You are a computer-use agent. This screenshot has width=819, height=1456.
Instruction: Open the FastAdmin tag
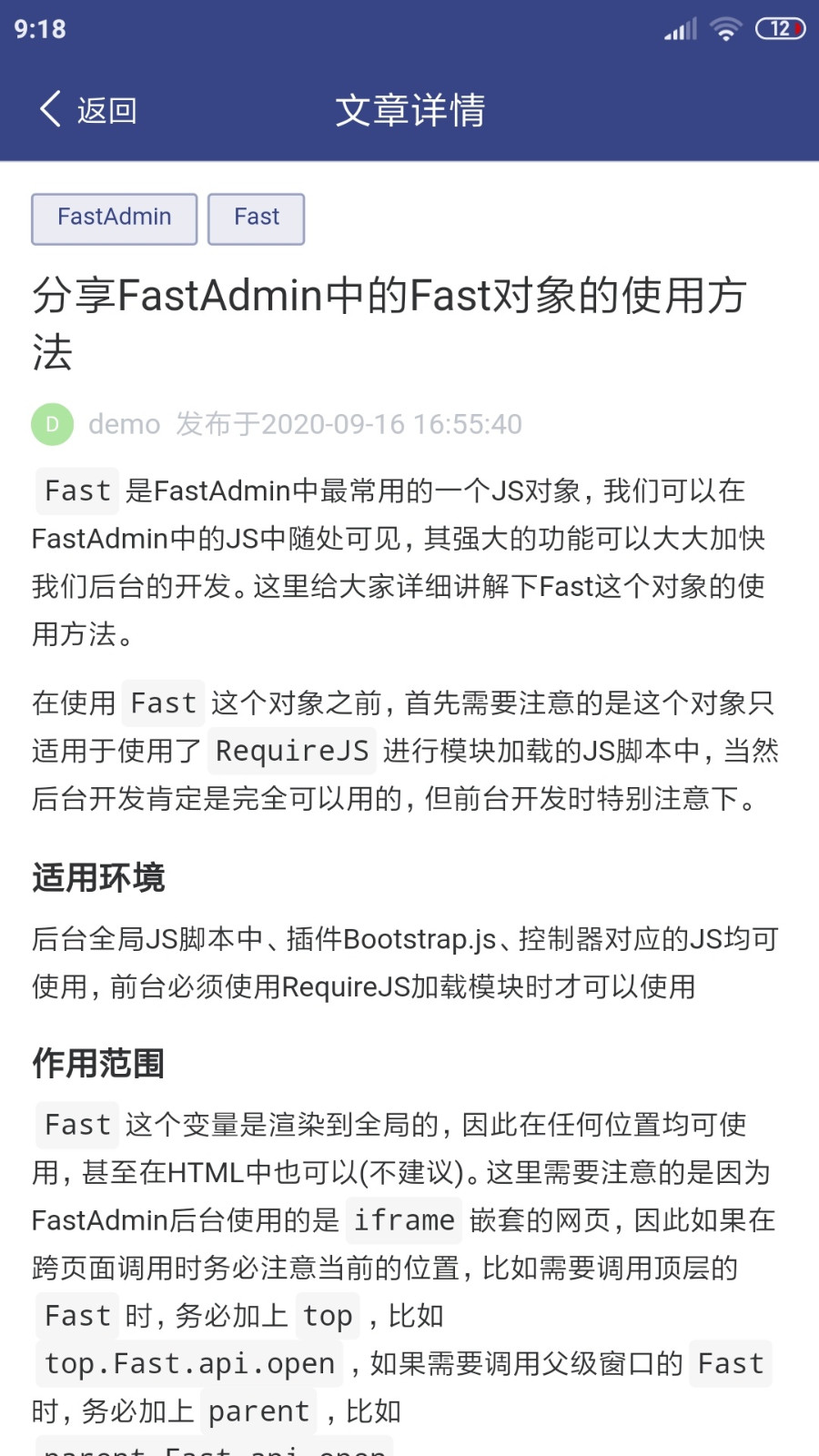(114, 218)
